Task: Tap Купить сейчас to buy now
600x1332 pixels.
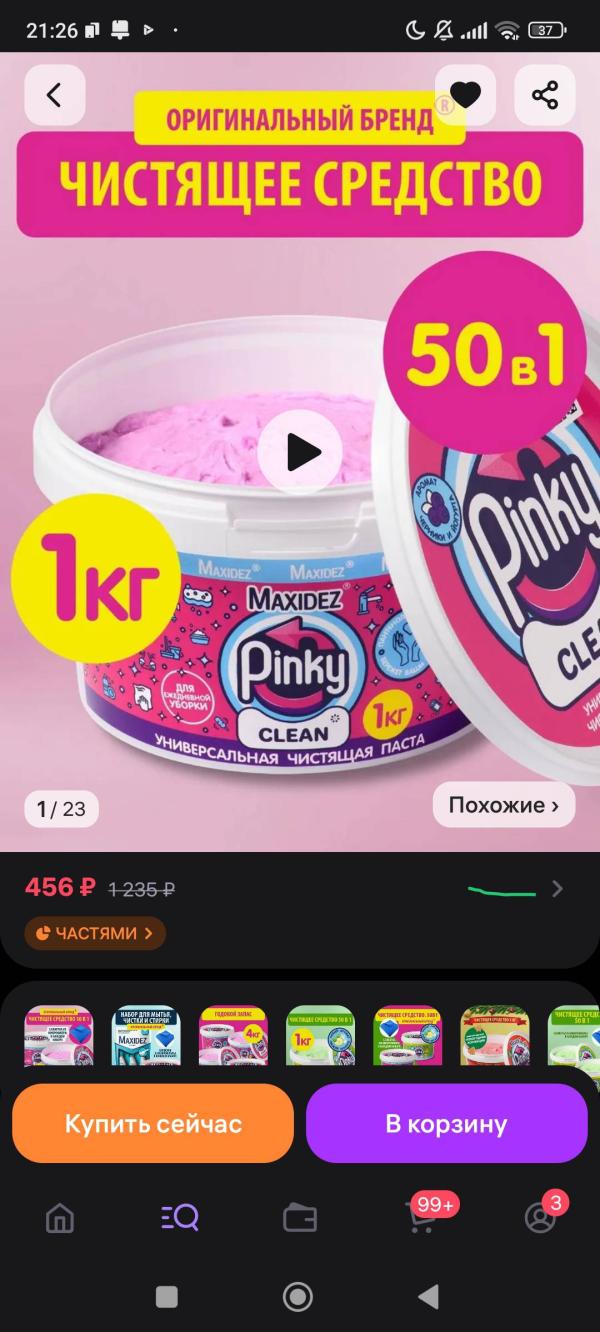Action: (x=153, y=1123)
